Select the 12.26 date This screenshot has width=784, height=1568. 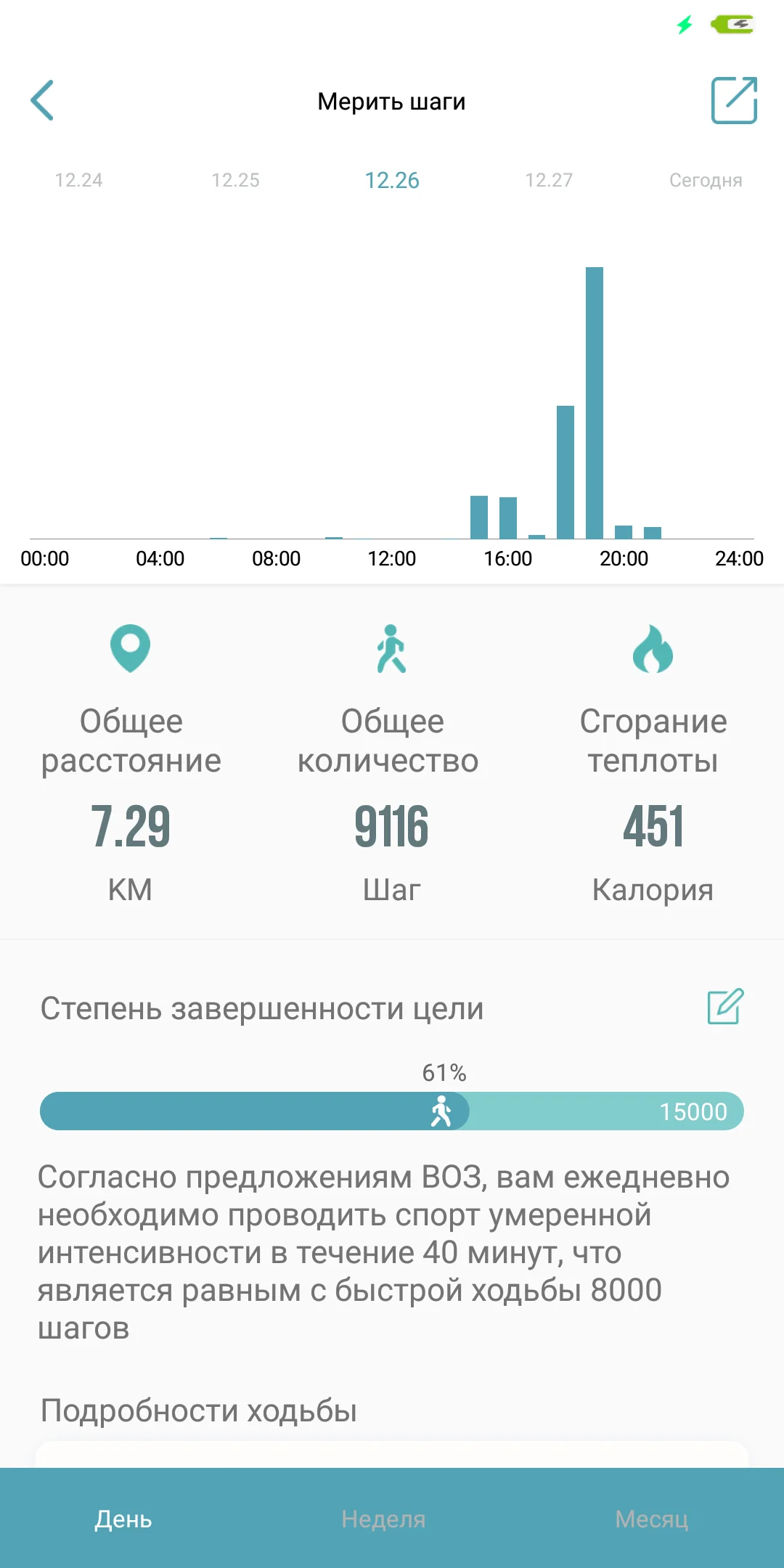[x=392, y=180]
